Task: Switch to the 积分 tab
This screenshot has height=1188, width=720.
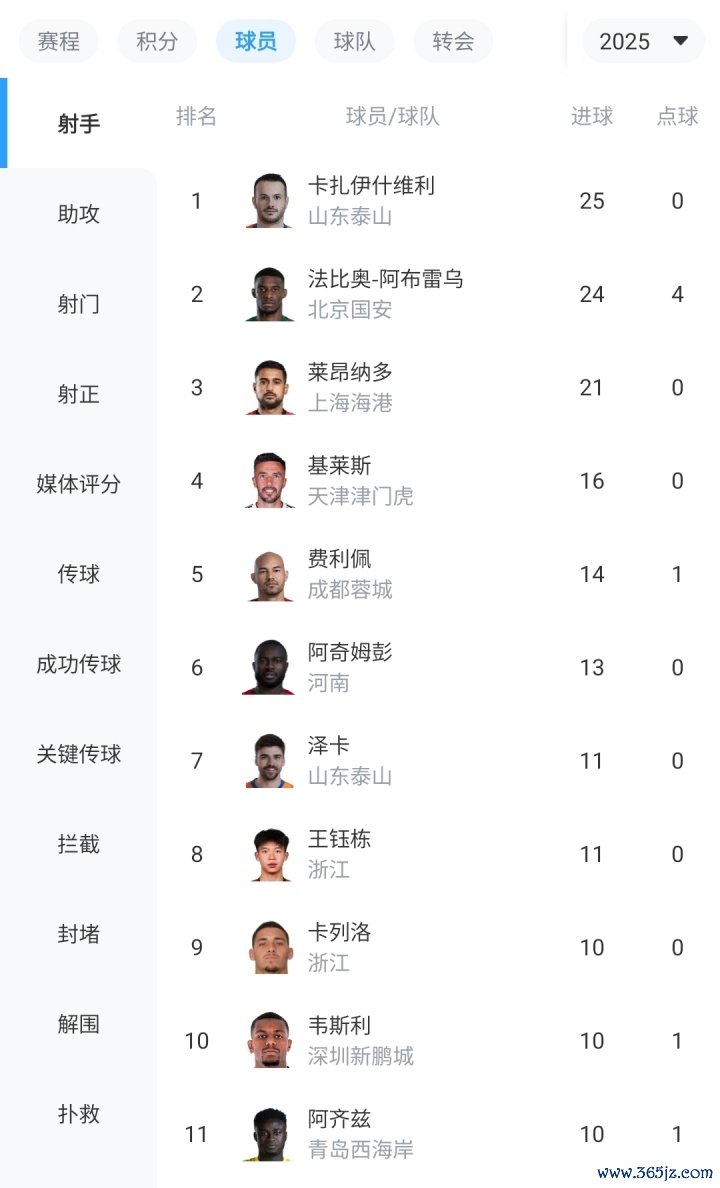Action: 157,41
